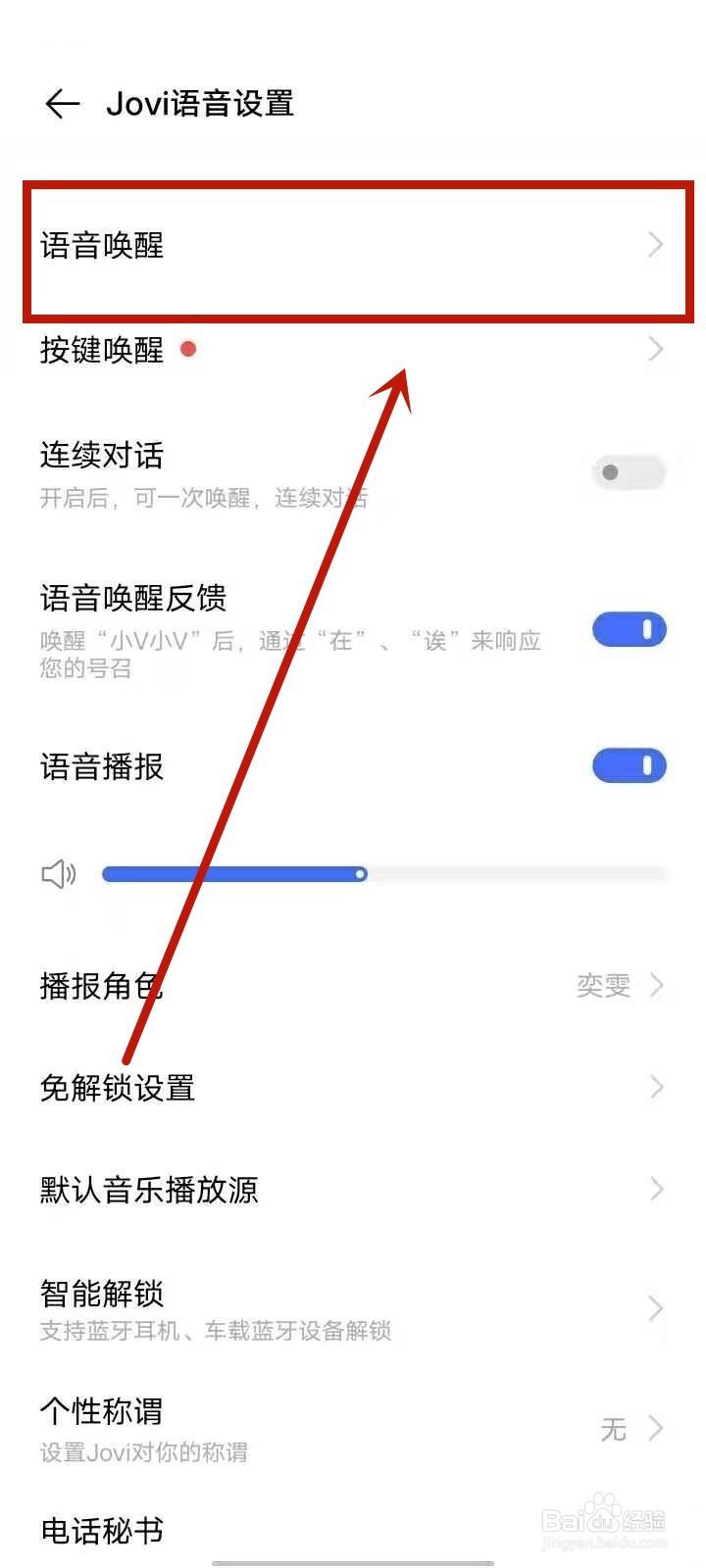Screen dimensions: 706x1568
Task: Enable the 连续对话 switch
Action: tap(627, 472)
